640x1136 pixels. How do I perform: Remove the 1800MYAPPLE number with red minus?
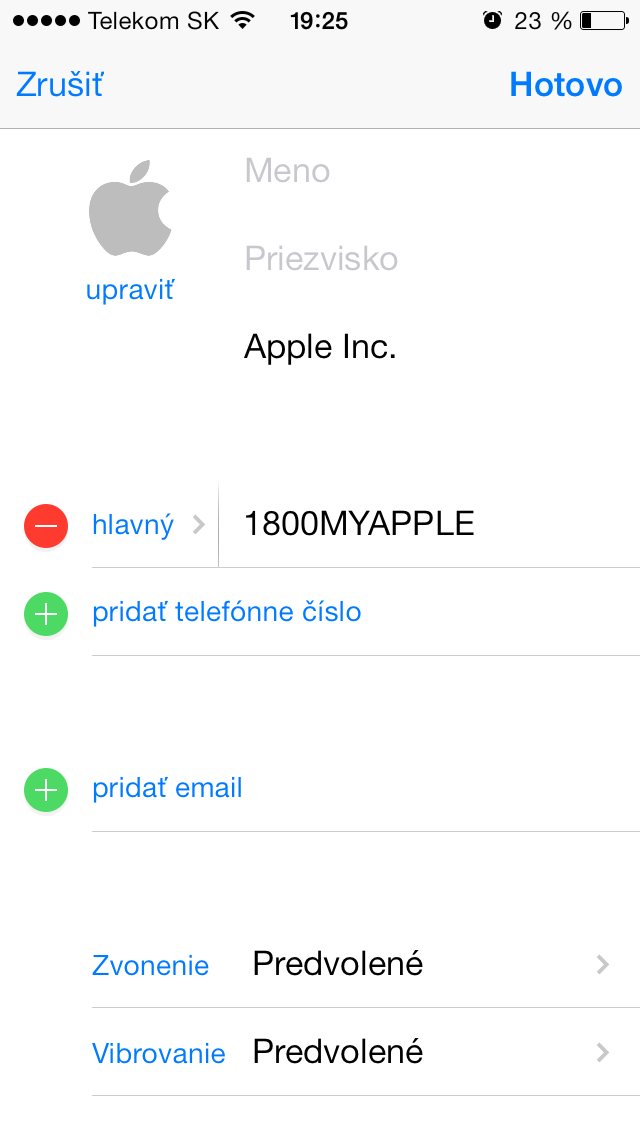[46, 524]
